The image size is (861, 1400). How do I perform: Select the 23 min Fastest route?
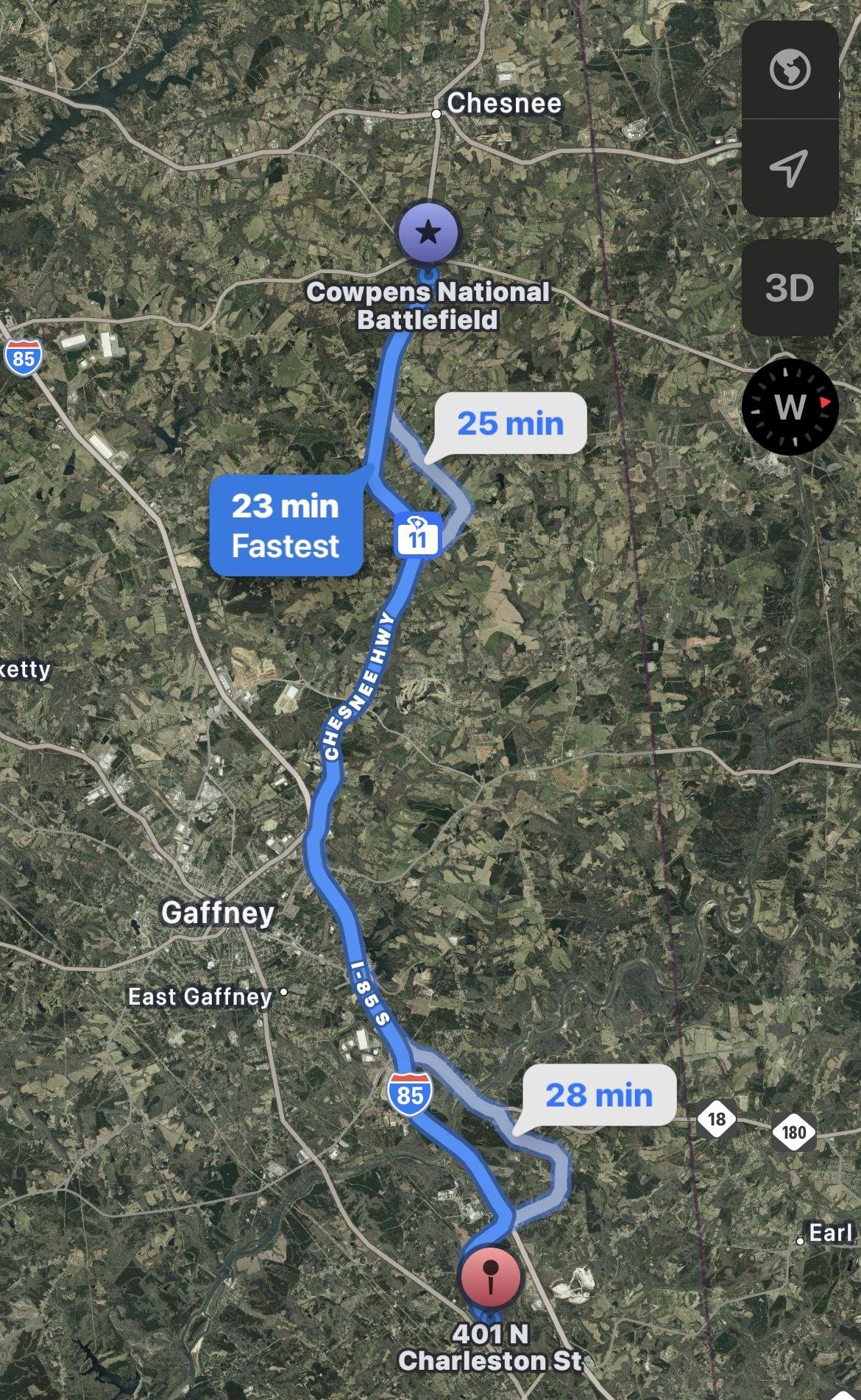(286, 526)
